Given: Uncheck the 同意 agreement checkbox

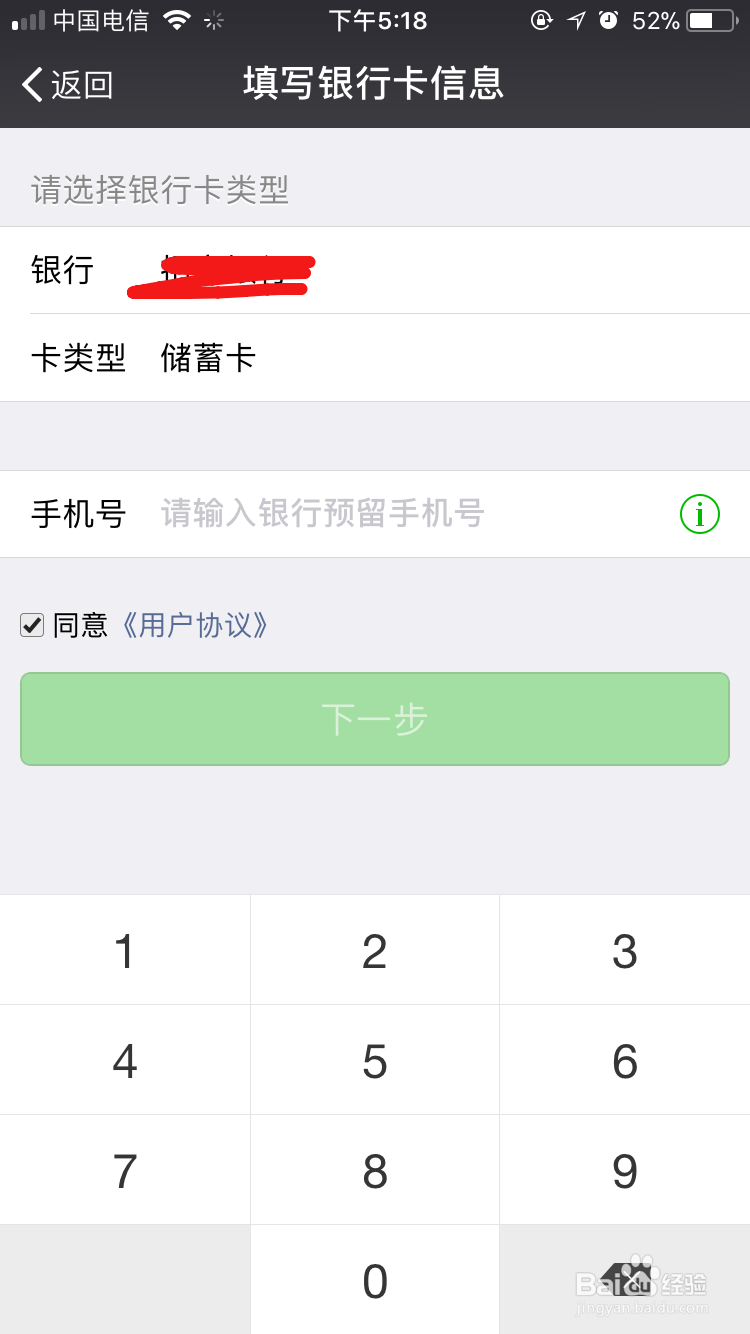Looking at the screenshot, I should 31,624.
